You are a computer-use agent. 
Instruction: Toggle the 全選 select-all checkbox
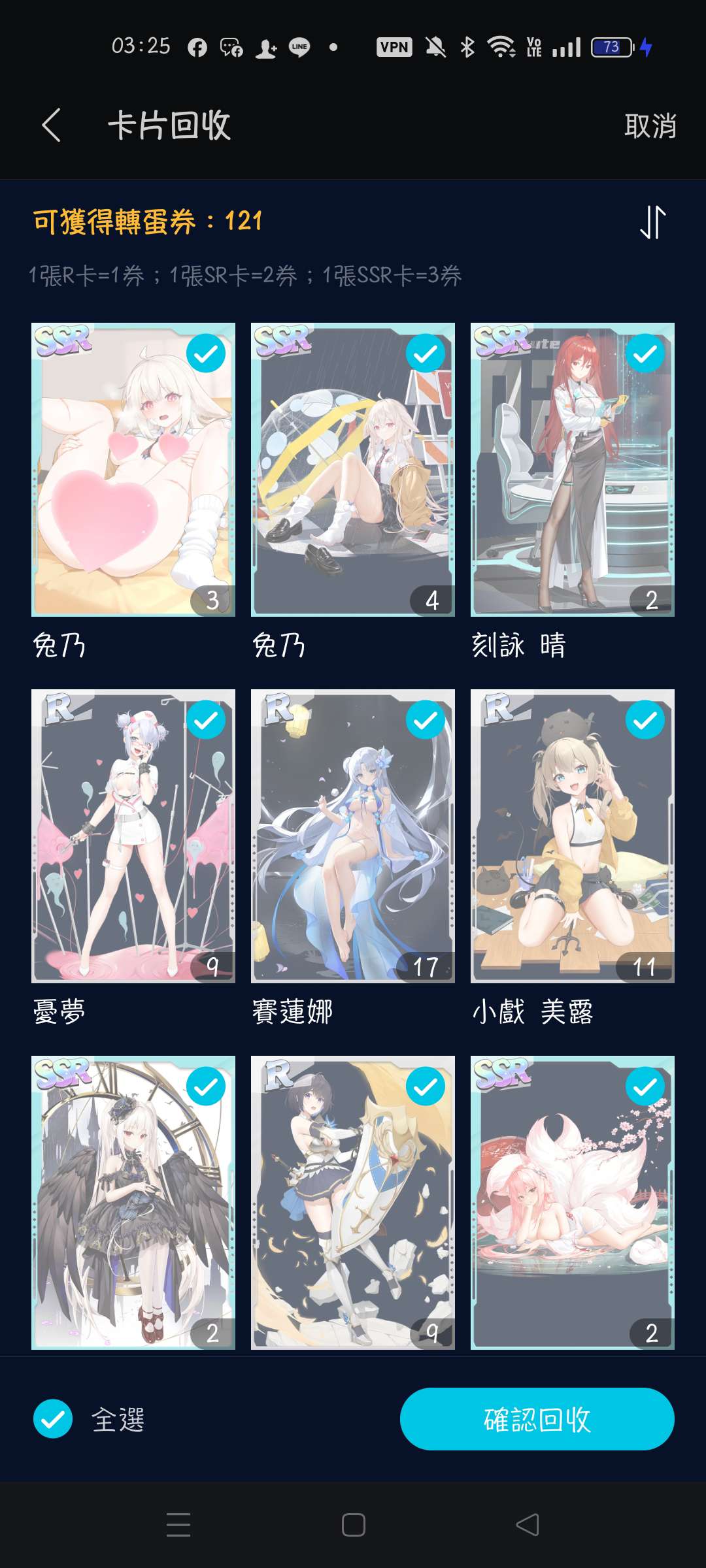click(53, 1419)
